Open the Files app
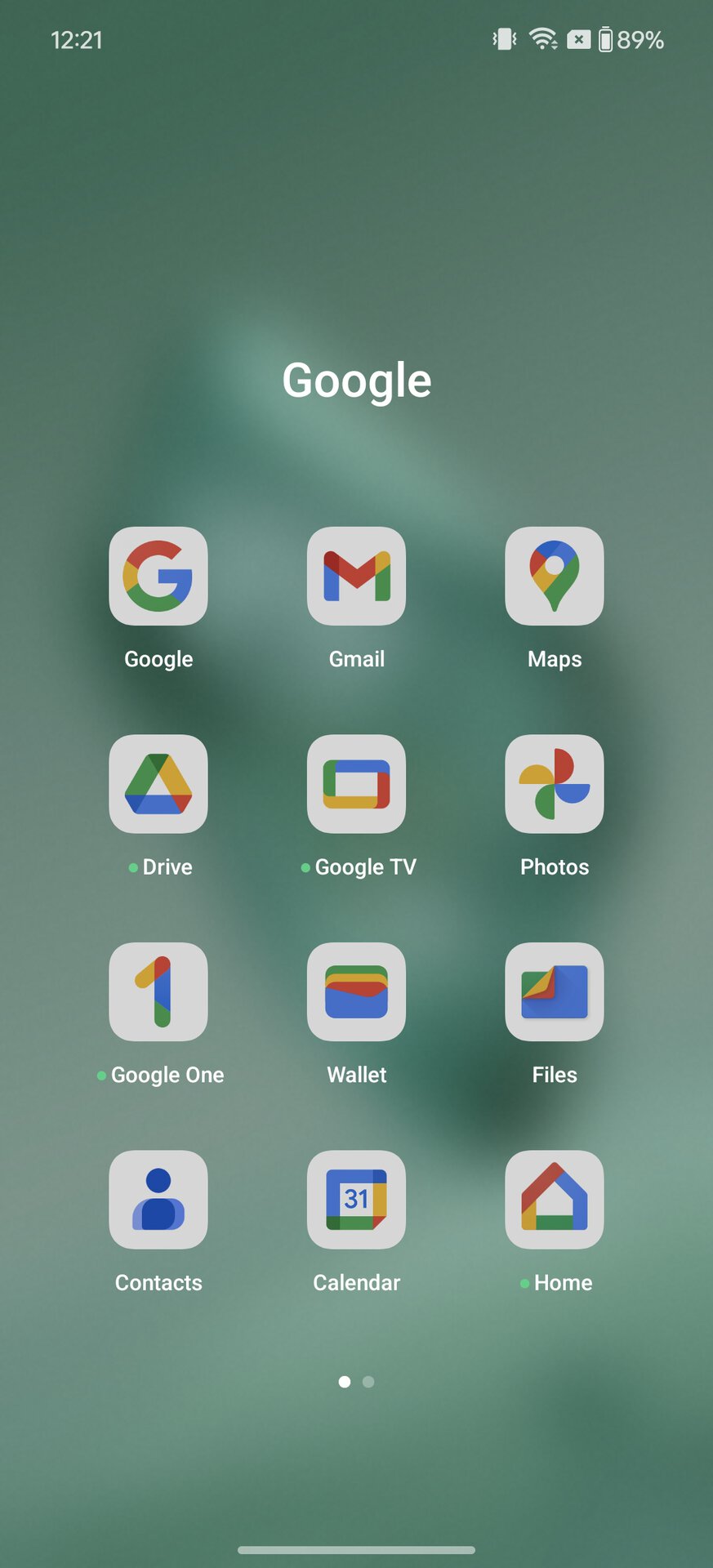The width and height of the screenshot is (713, 1568). pyautogui.click(x=555, y=991)
